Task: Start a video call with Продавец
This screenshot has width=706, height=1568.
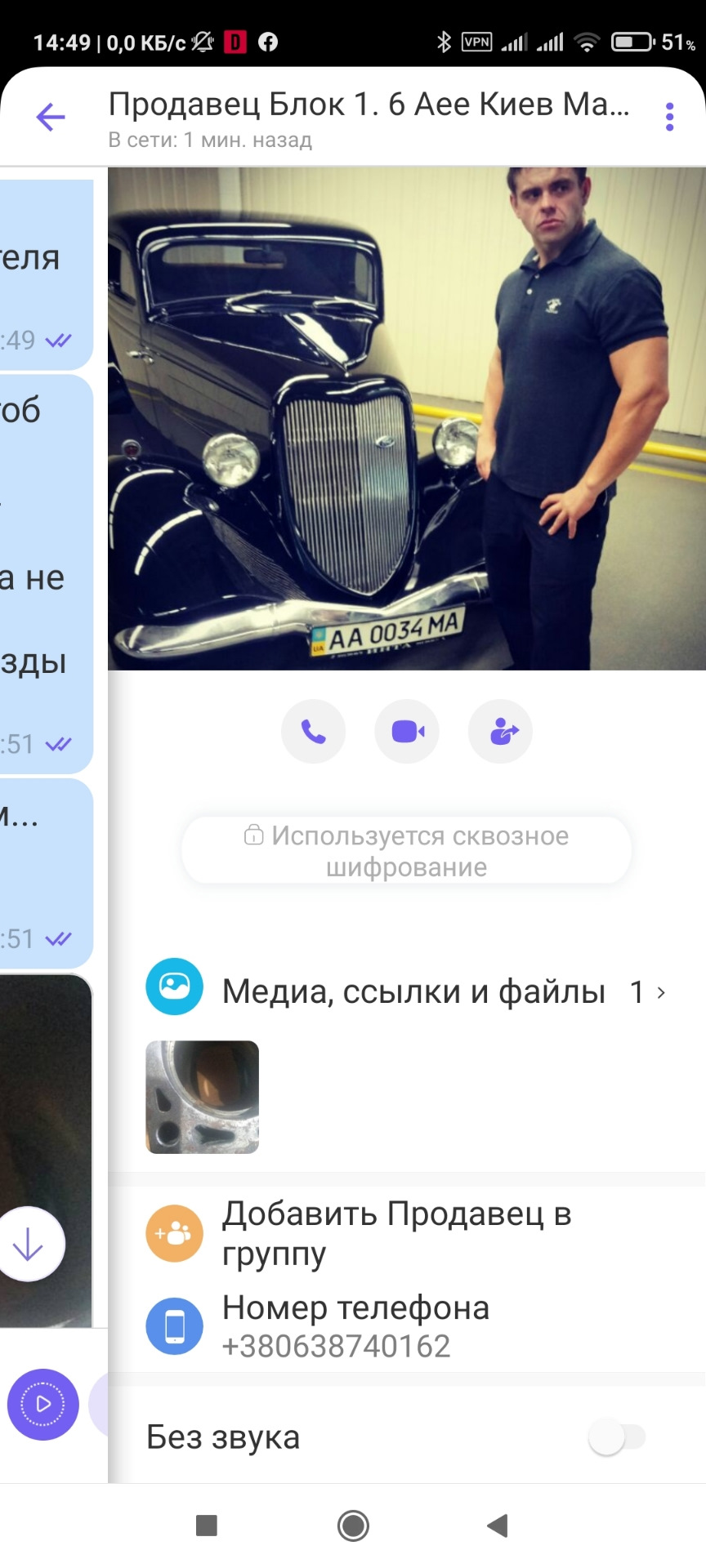Action: [x=407, y=732]
